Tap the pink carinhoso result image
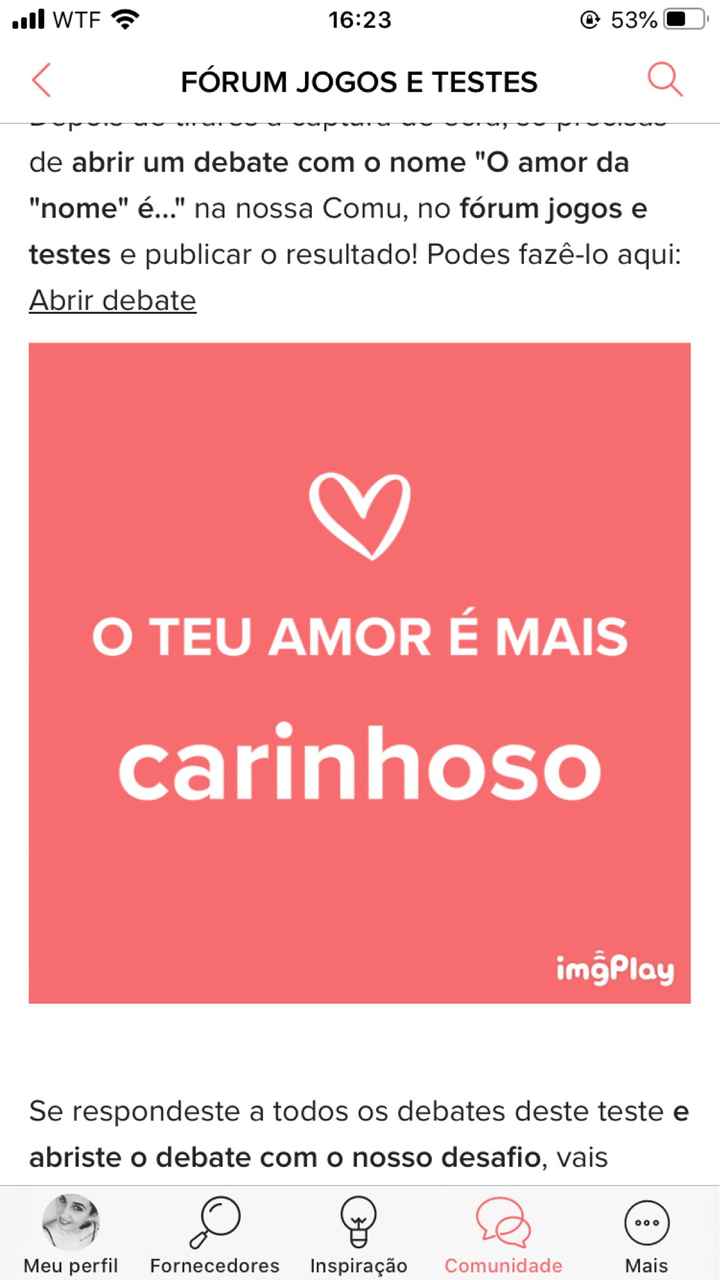 point(360,672)
